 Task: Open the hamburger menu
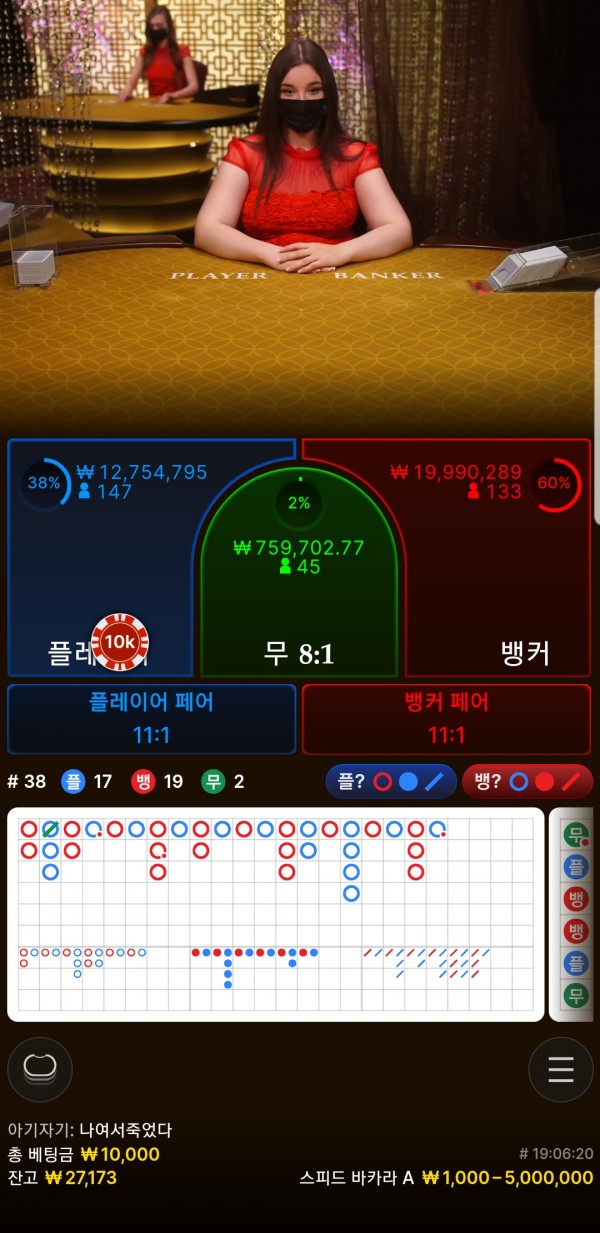coord(560,1069)
